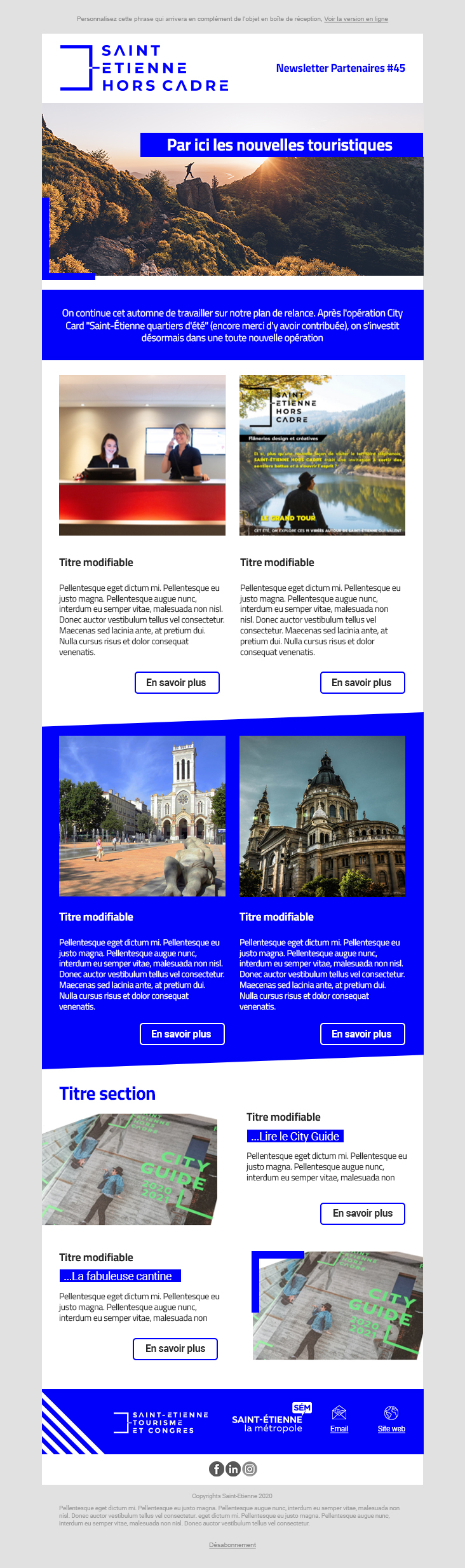Screen dimensions: 465x1568
Task: Open the LinkedIn icon
Action: click(x=233, y=1468)
